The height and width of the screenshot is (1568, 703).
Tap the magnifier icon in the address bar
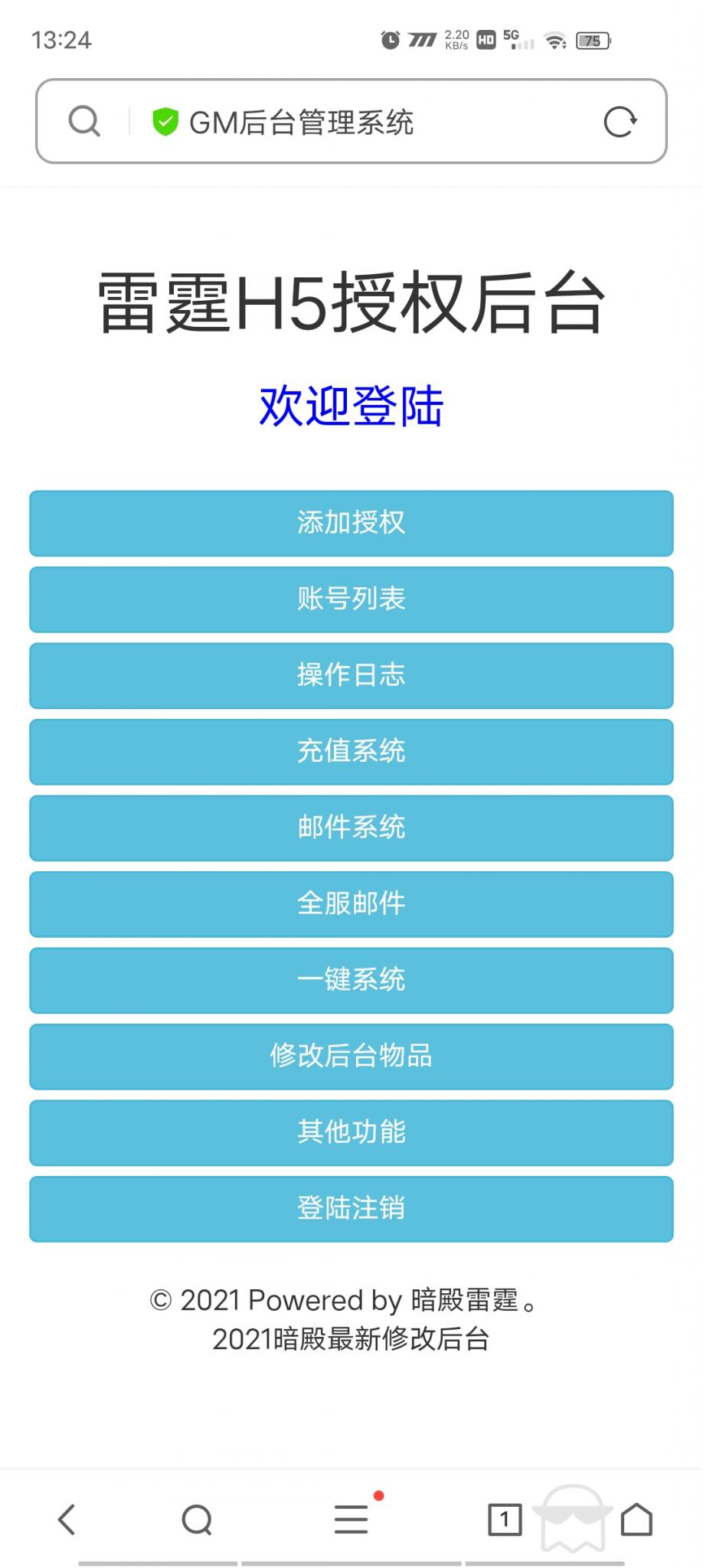pyautogui.click(x=83, y=120)
